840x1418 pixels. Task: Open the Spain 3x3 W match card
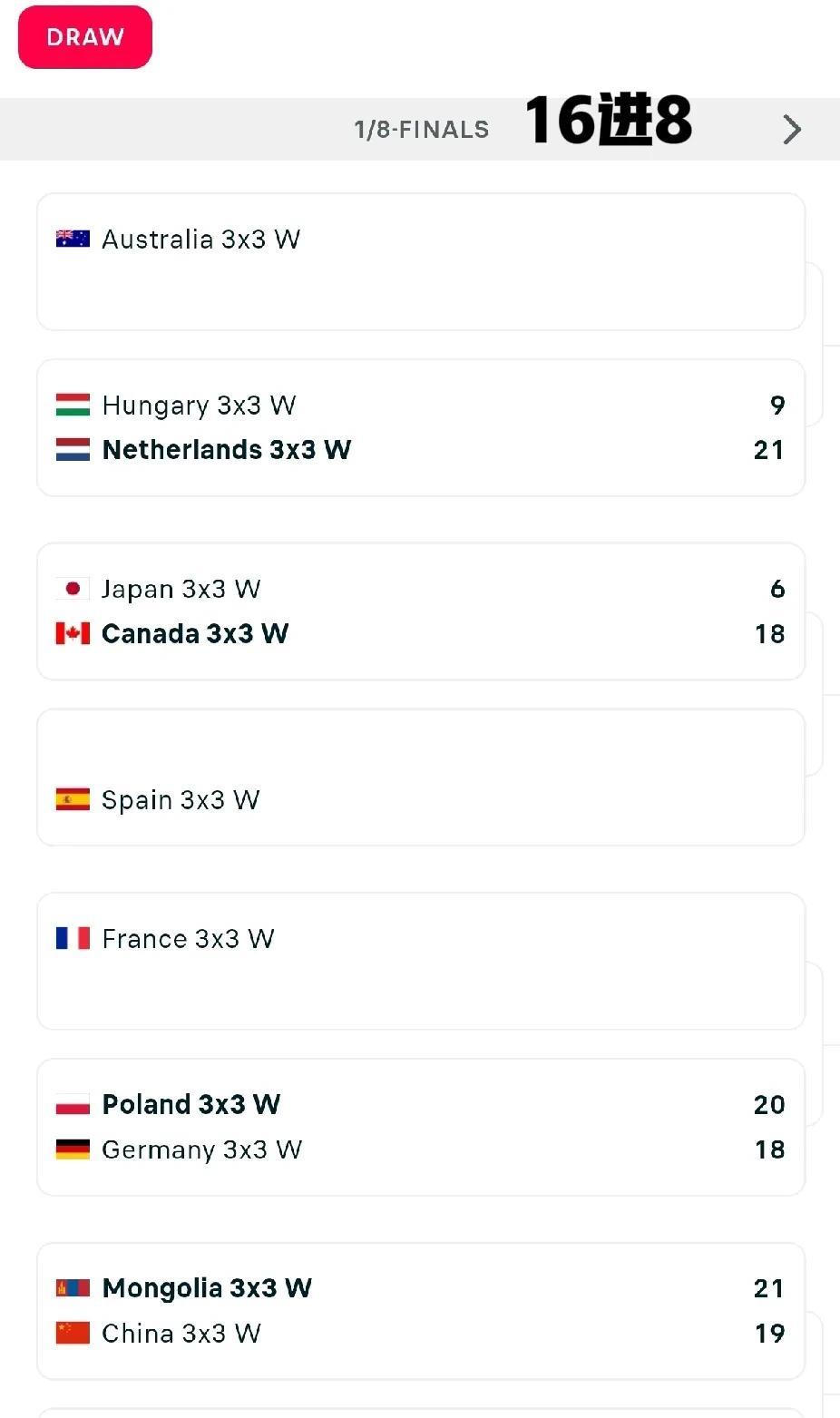[x=421, y=777]
